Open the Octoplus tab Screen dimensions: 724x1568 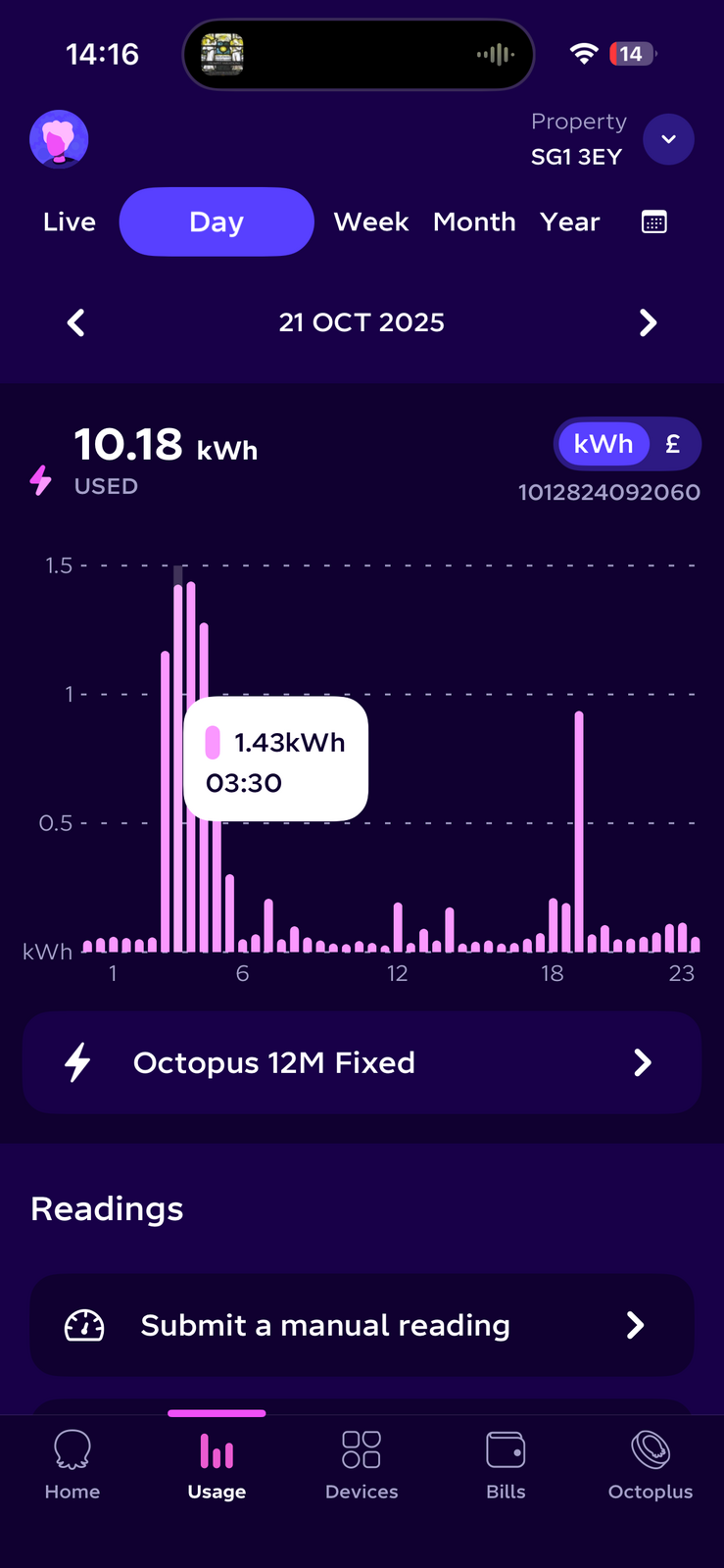[x=651, y=1464]
